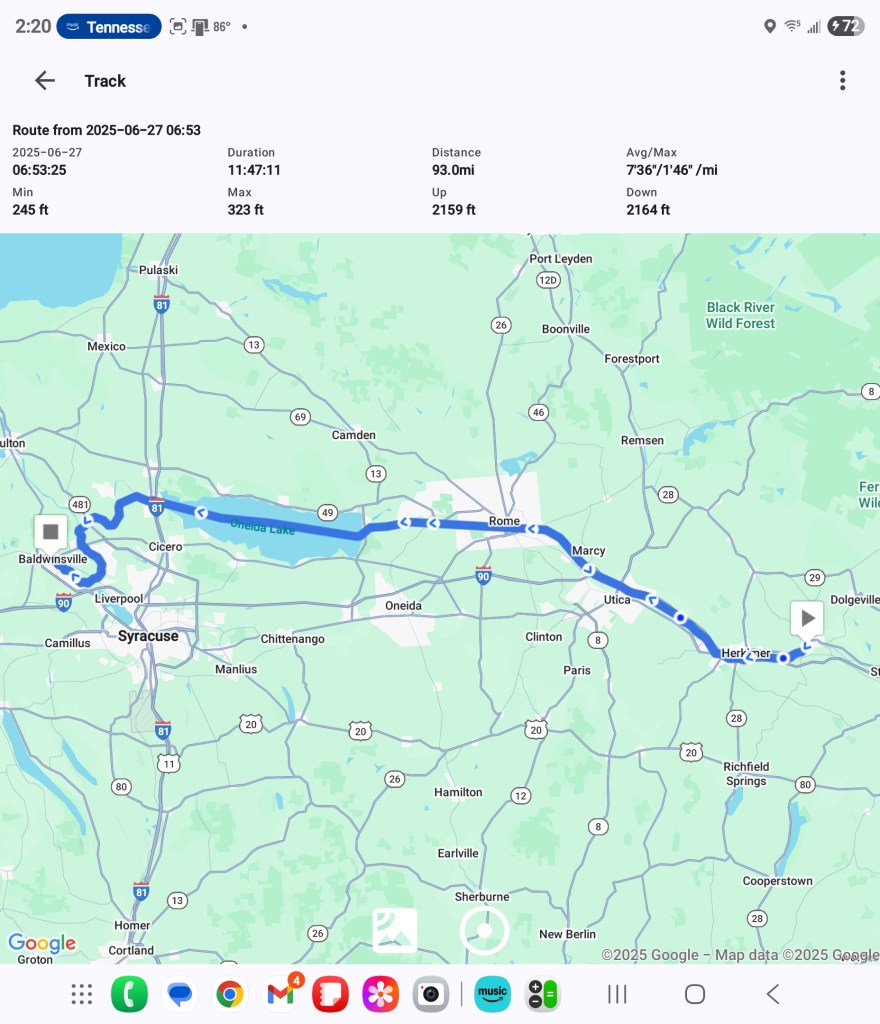Launch the Camera app from taskbar

(431, 994)
